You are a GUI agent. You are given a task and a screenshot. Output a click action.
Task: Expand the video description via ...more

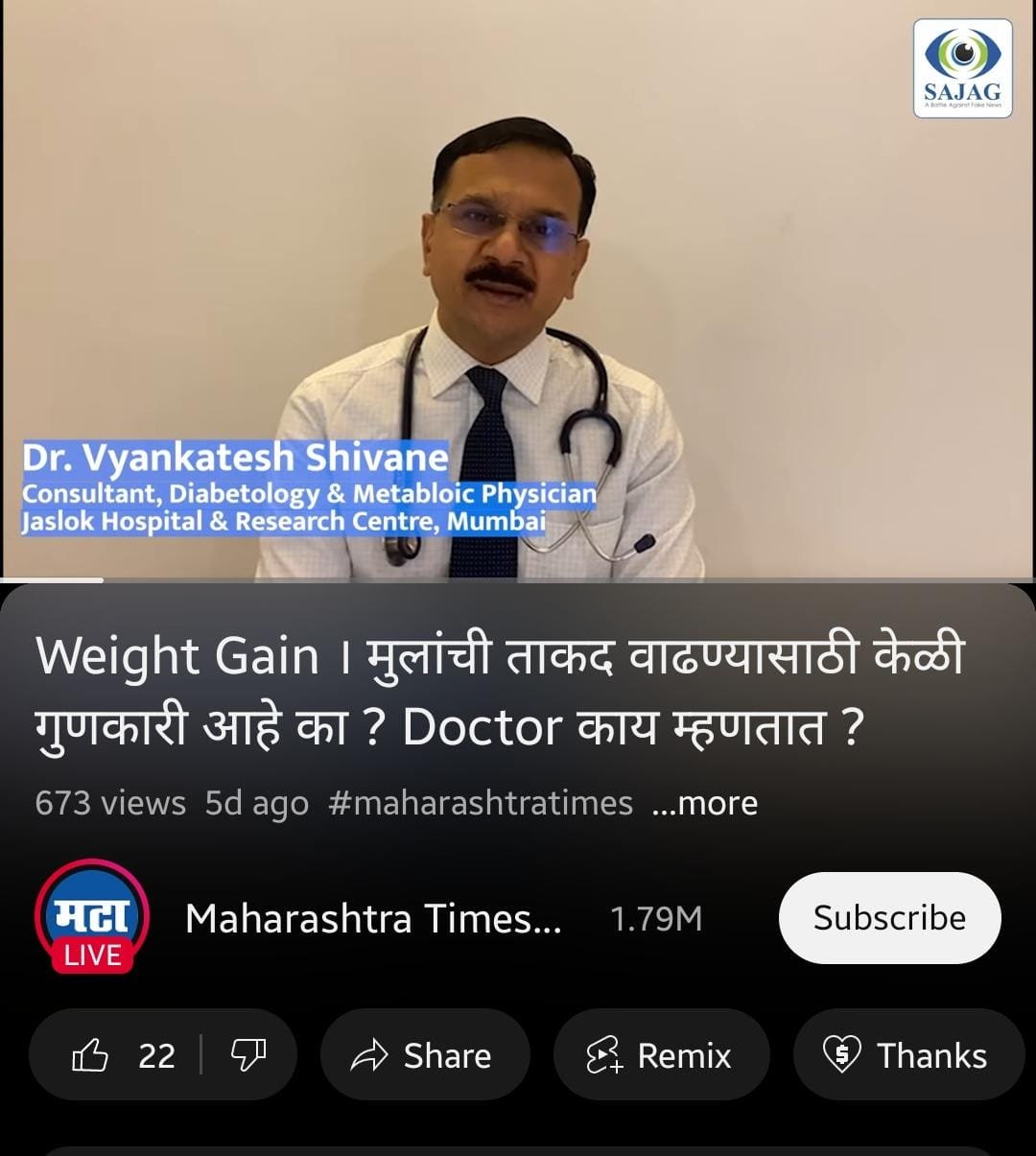click(x=706, y=803)
